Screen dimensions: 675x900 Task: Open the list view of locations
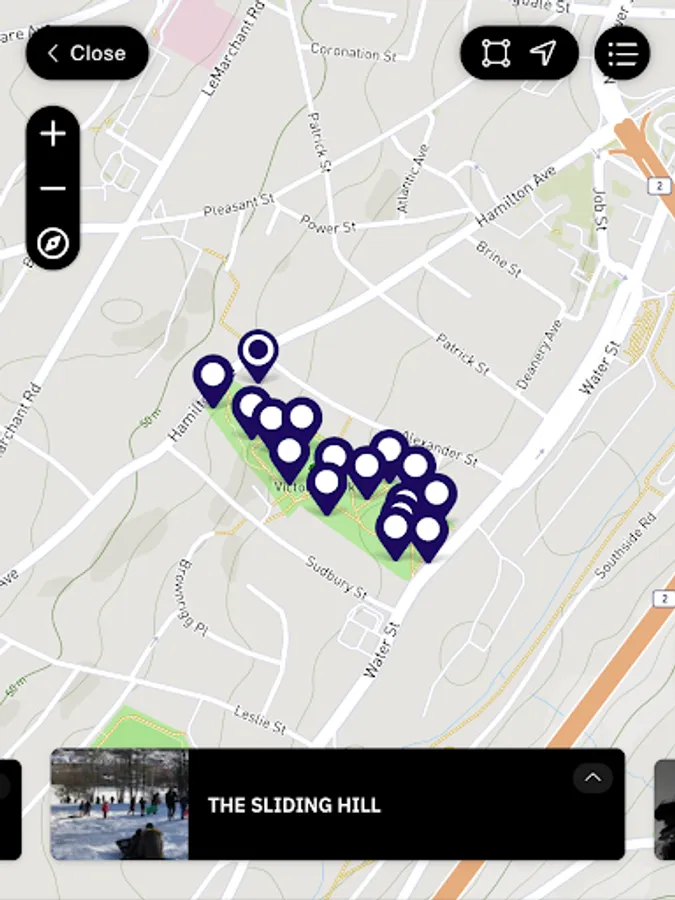click(622, 53)
